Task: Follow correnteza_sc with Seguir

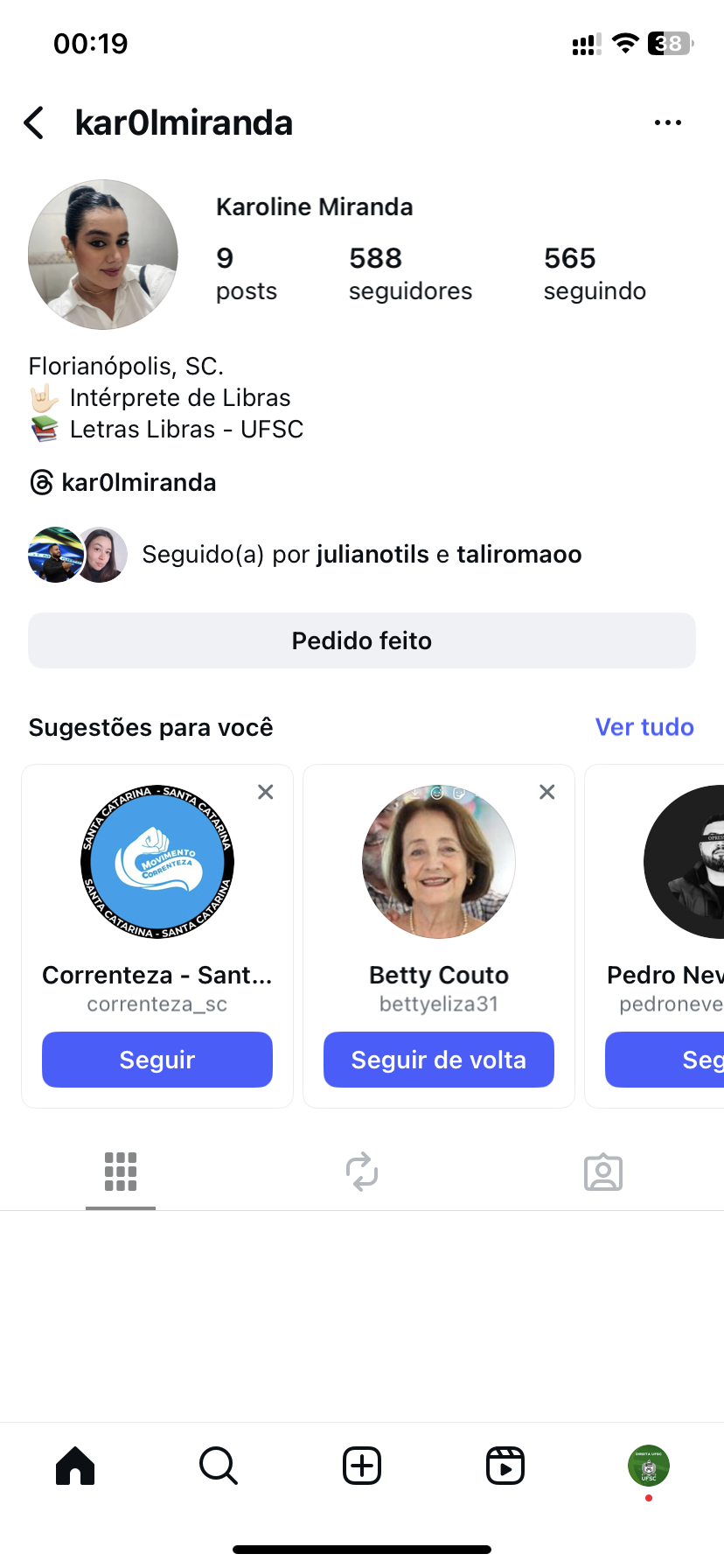Action: (157, 1060)
